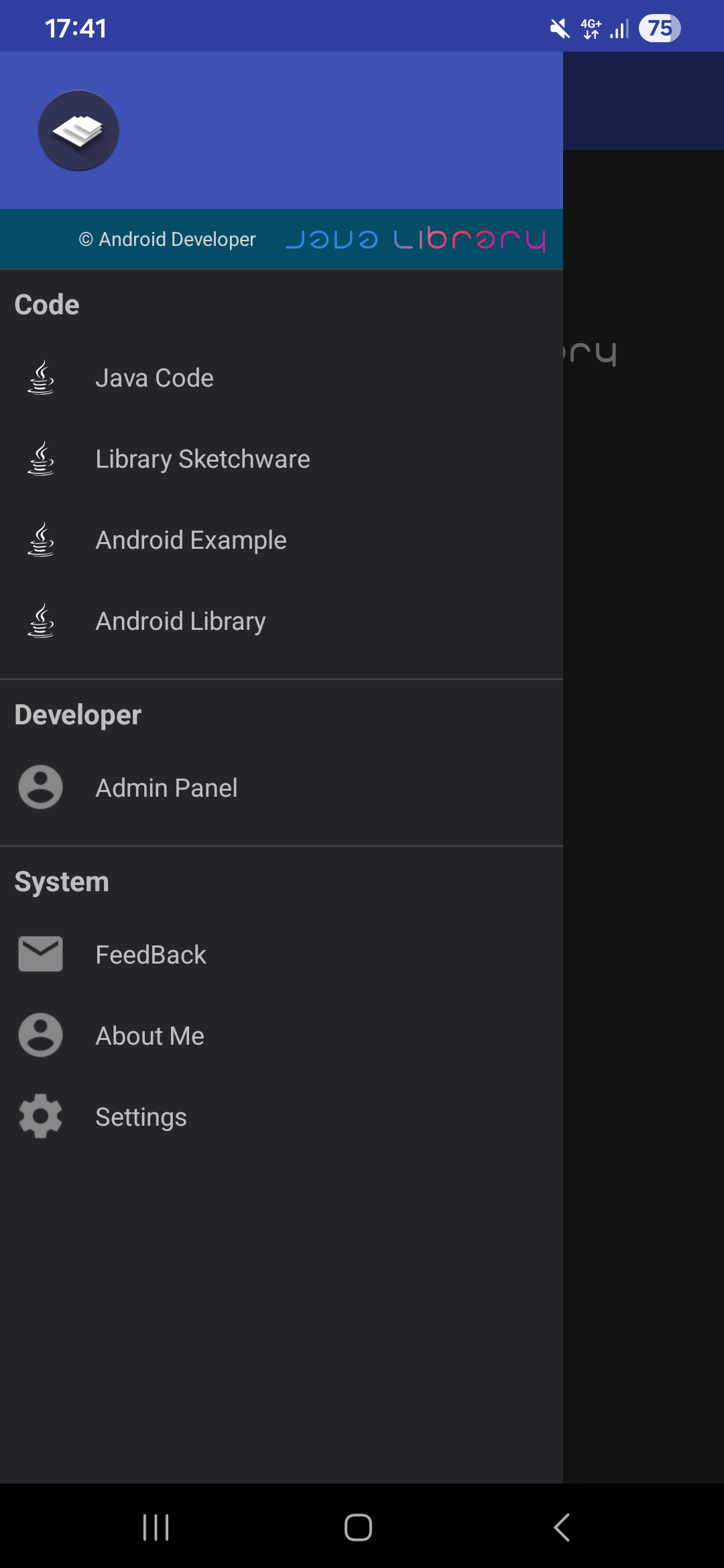Go to Android Library

[180, 622]
